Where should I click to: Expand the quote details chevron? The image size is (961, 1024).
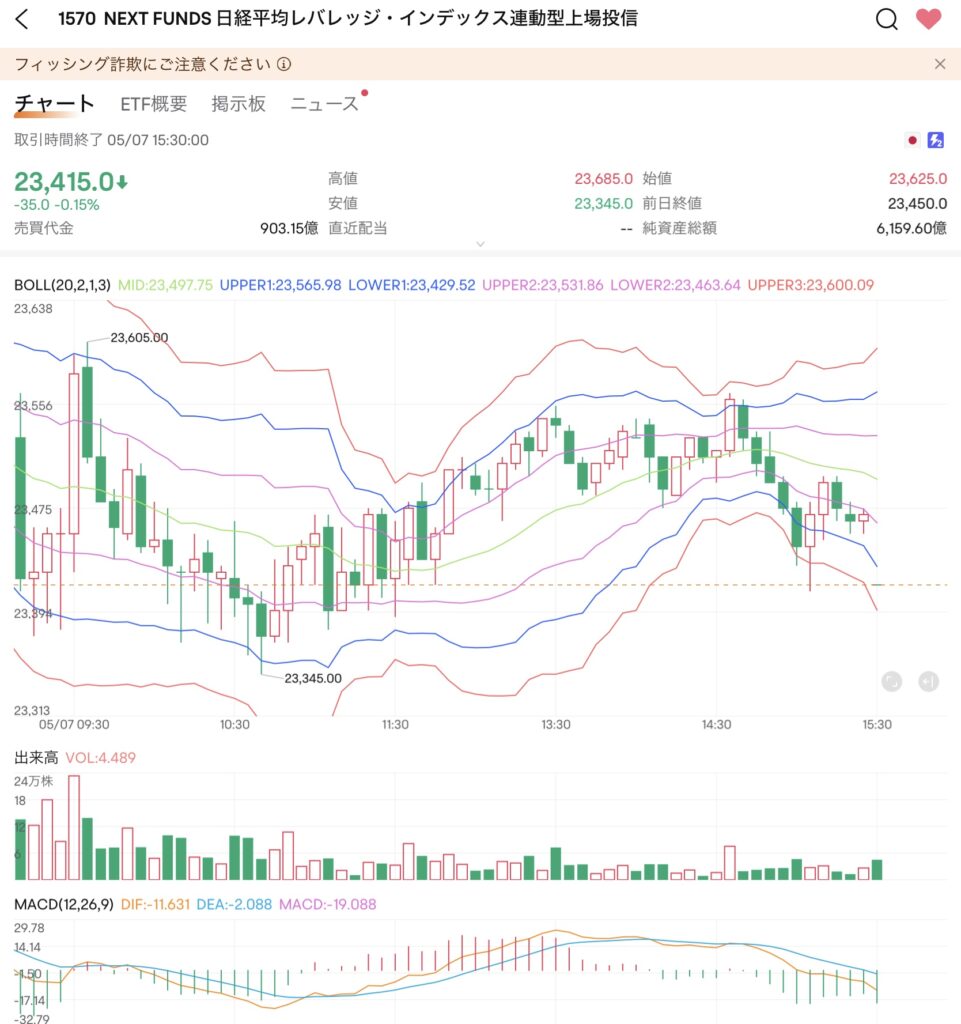coord(480,244)
